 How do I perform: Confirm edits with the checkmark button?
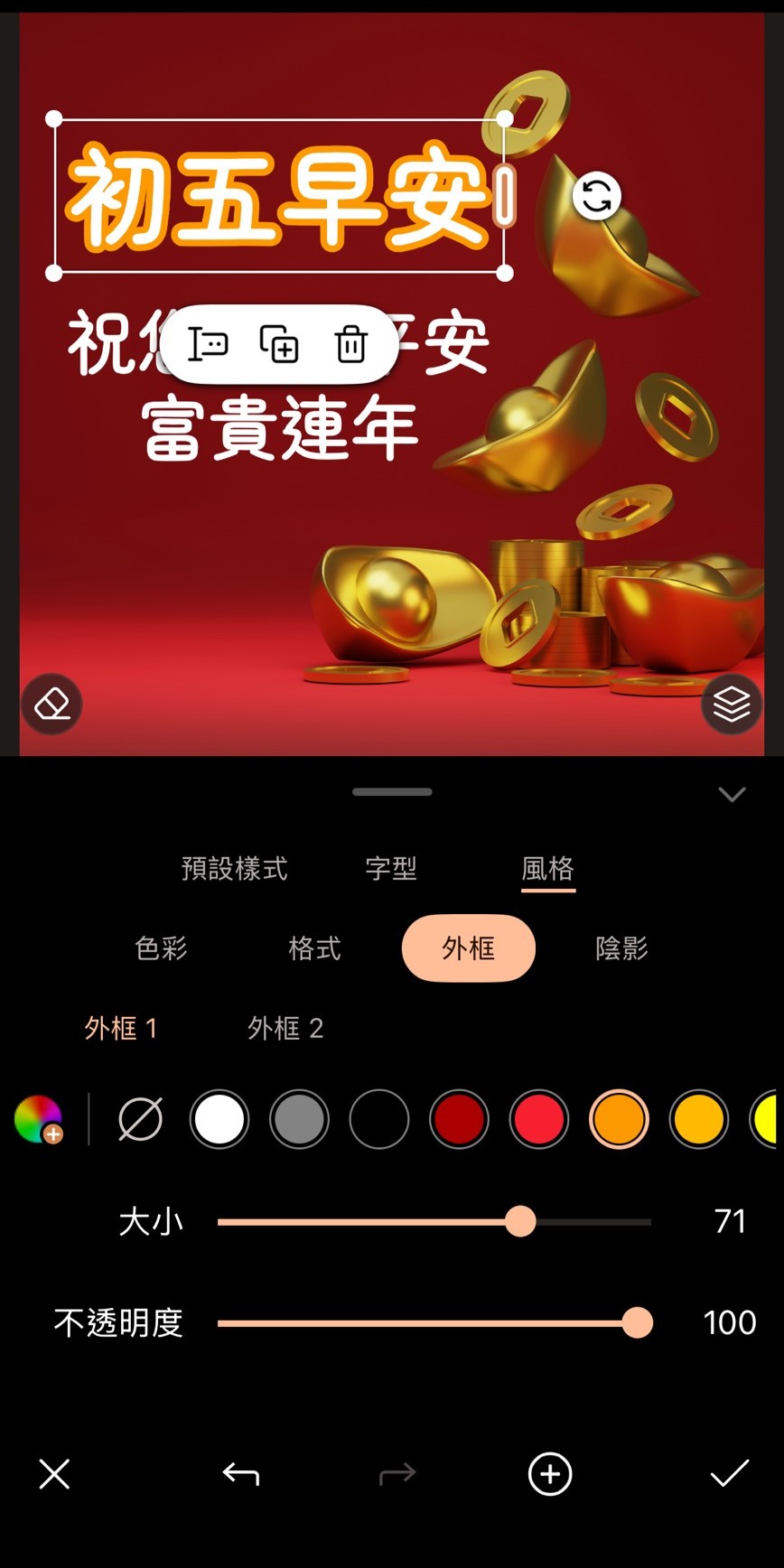pyautogui.click(x=728, y=1474)
